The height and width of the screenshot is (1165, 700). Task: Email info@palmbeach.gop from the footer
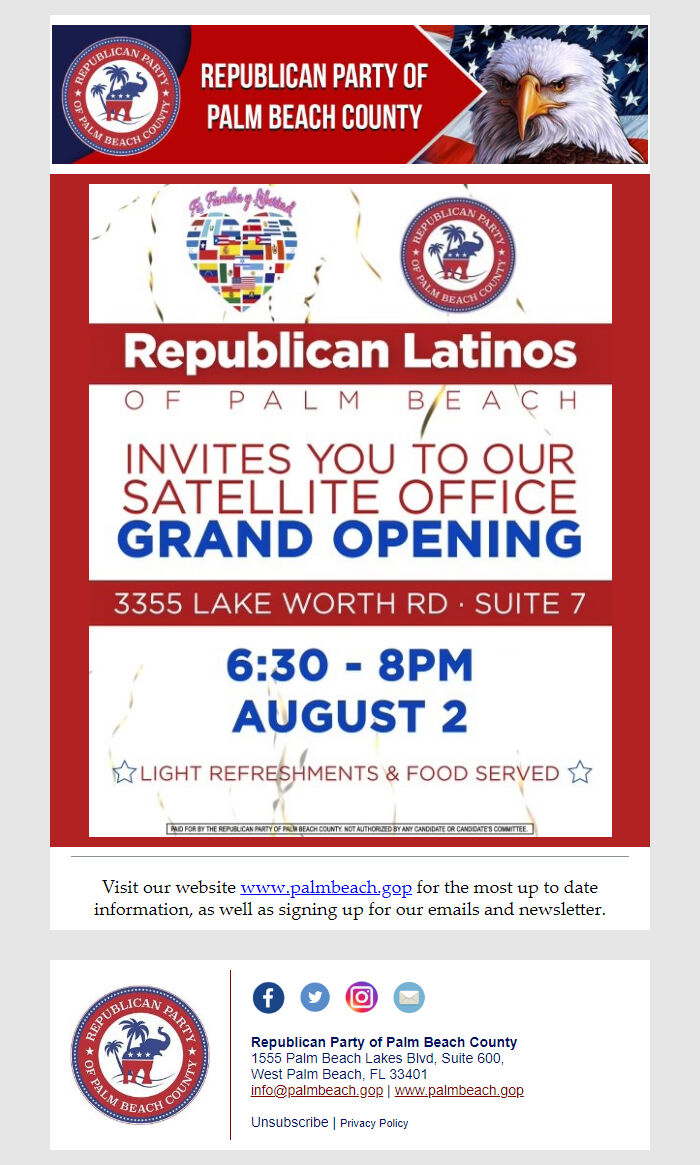click(316, 1090)
